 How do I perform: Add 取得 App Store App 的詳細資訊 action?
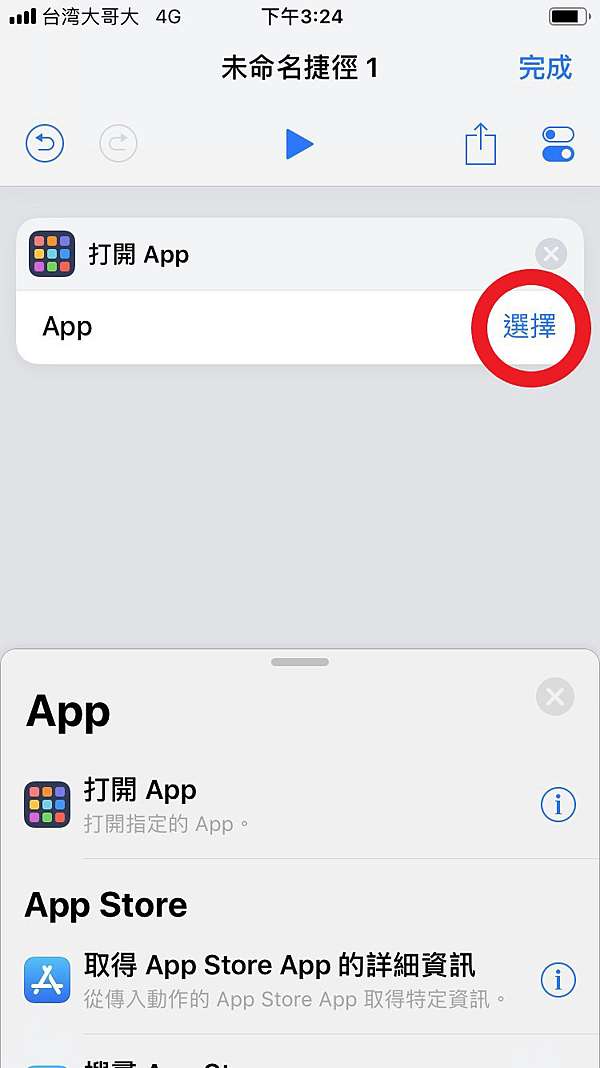[272, 981]
